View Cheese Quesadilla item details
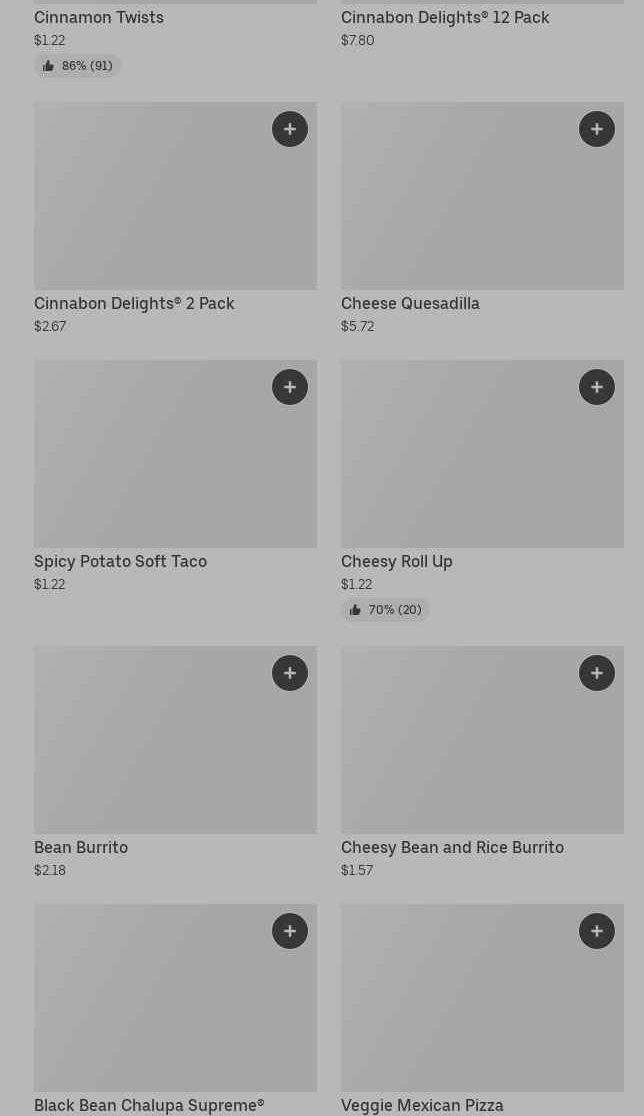 click(482, 219)
